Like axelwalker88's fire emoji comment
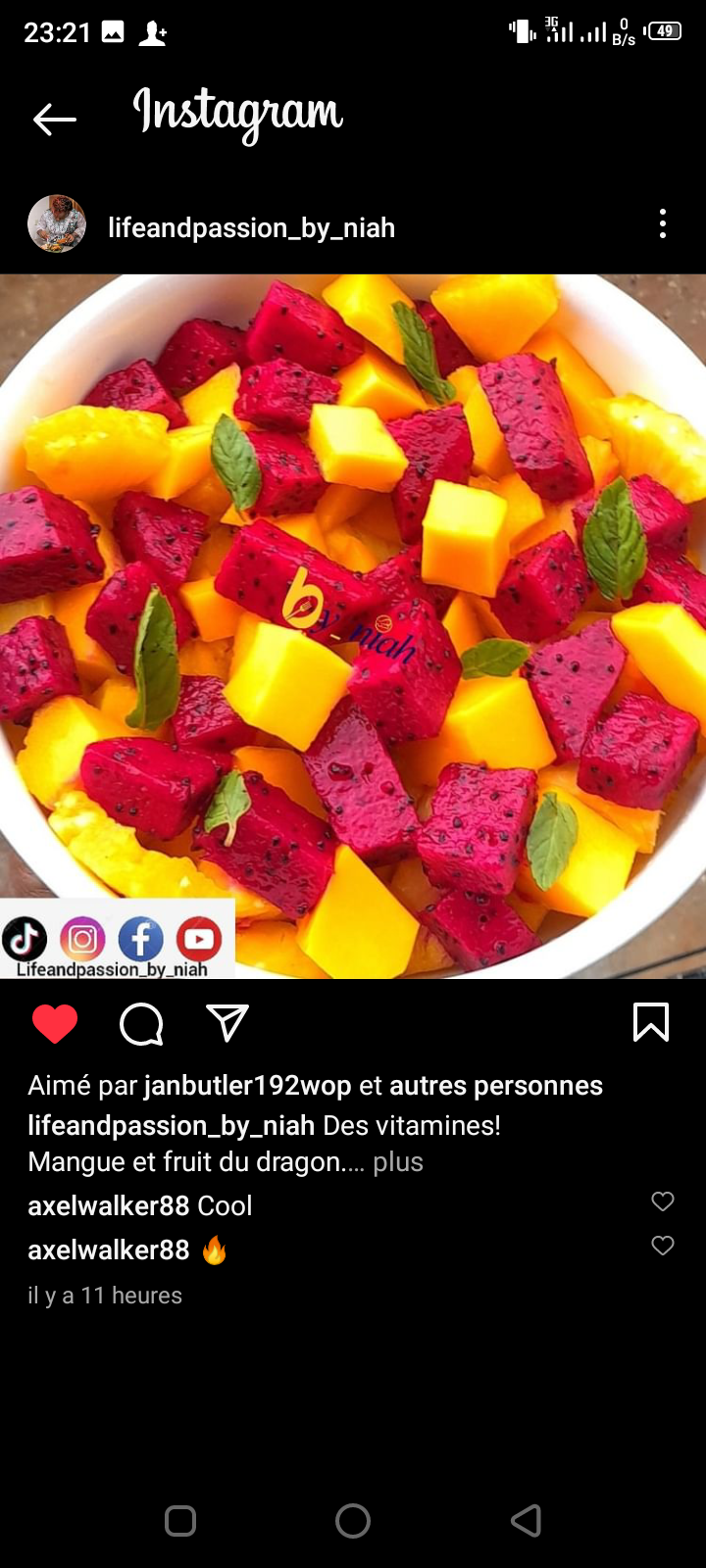The height and width of the screenshot is (1568, 706). pyautogui.click(x=663, y=1246)
